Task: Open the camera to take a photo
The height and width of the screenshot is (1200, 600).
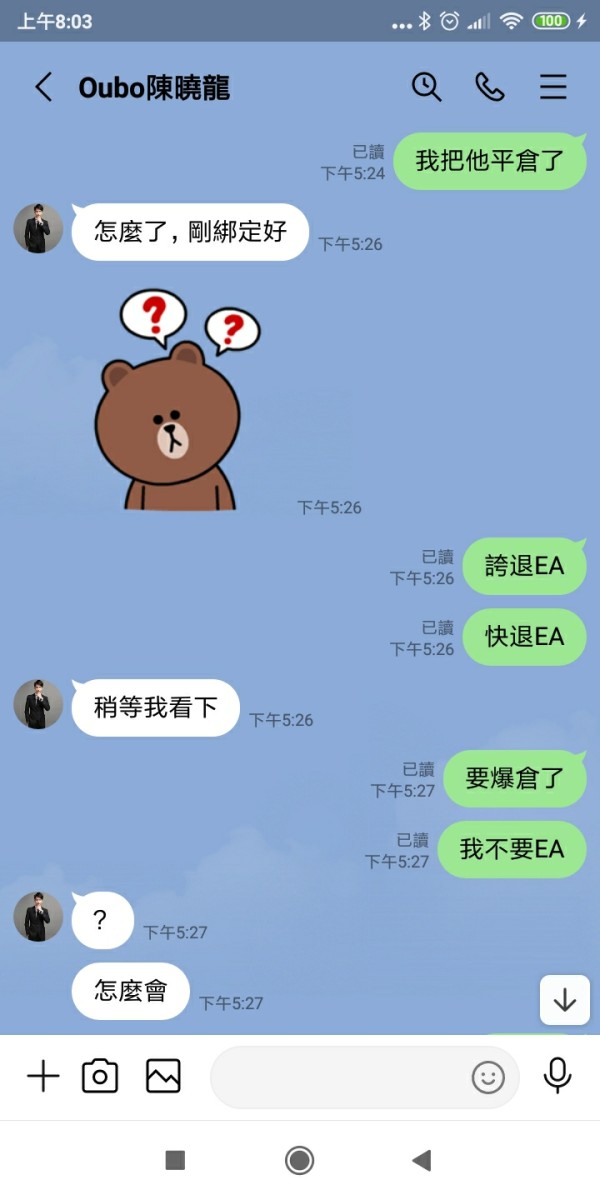Action: coord(100,1076)
